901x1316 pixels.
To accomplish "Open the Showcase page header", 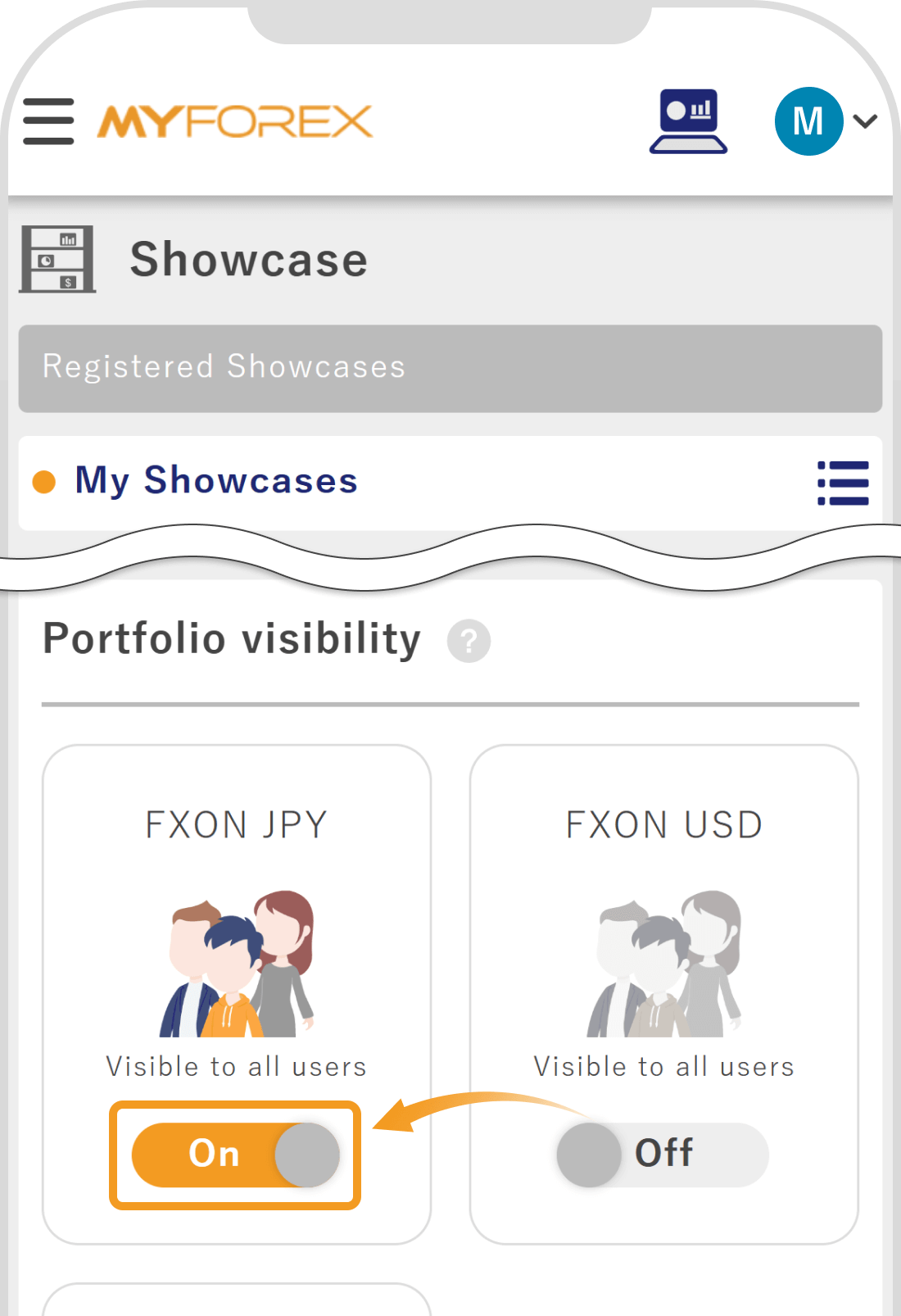I will point(249,258).
